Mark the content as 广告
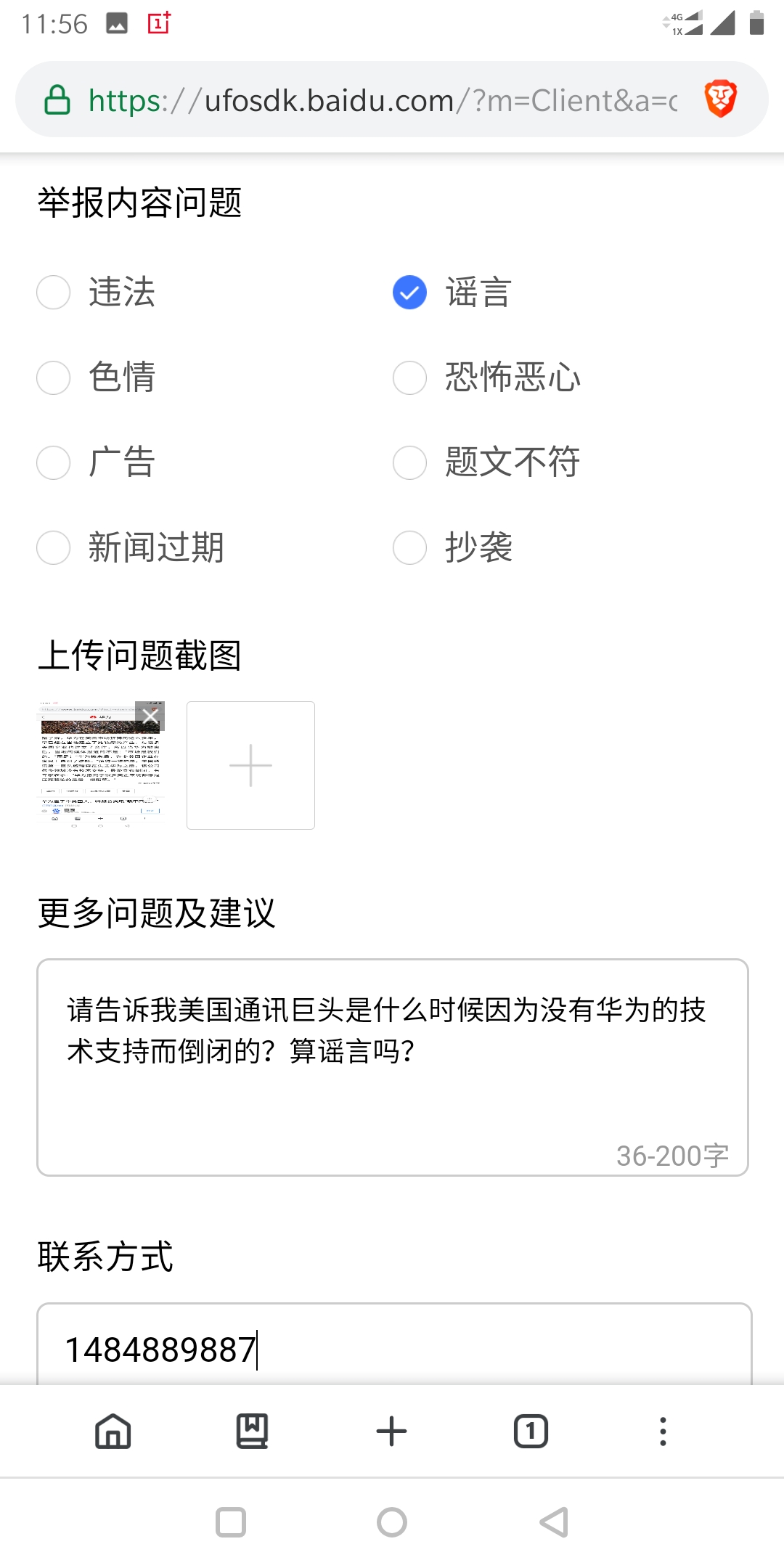The height and width of the screenshot is (1568, 784). coord(54,462)
